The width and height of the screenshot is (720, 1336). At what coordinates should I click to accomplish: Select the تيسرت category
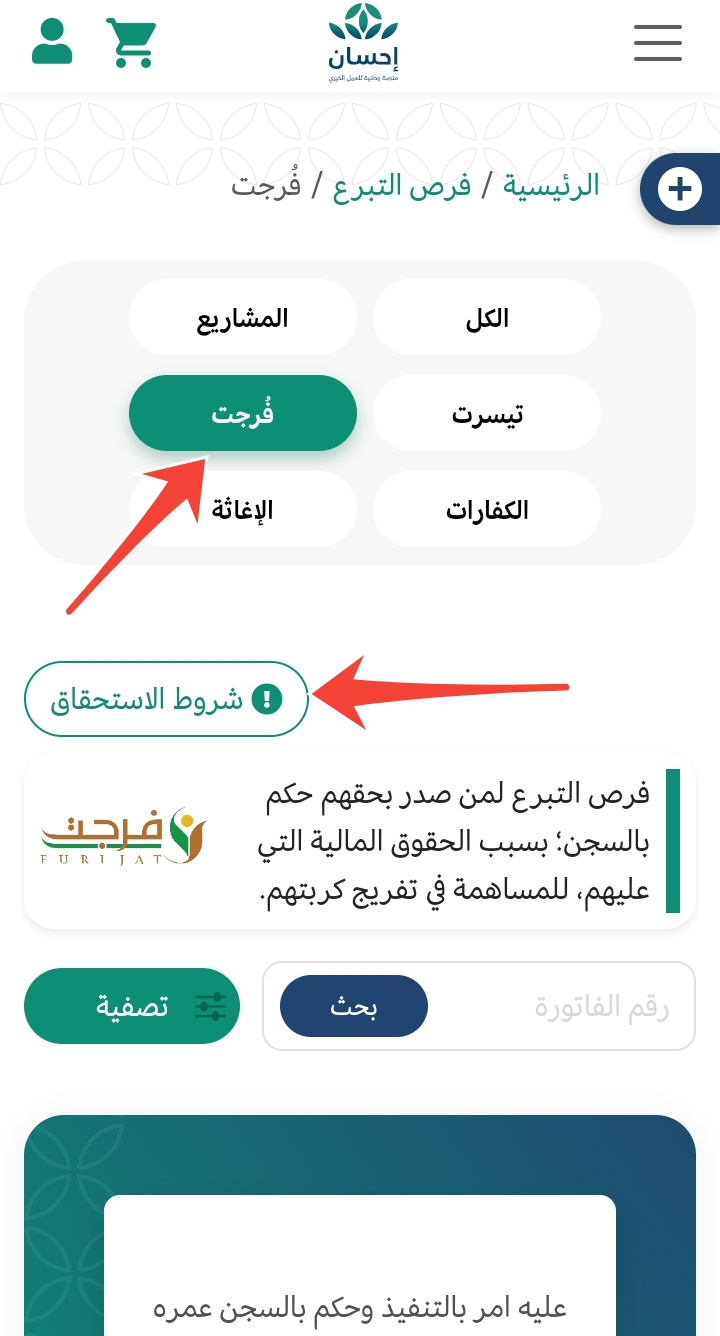[487, 414]
